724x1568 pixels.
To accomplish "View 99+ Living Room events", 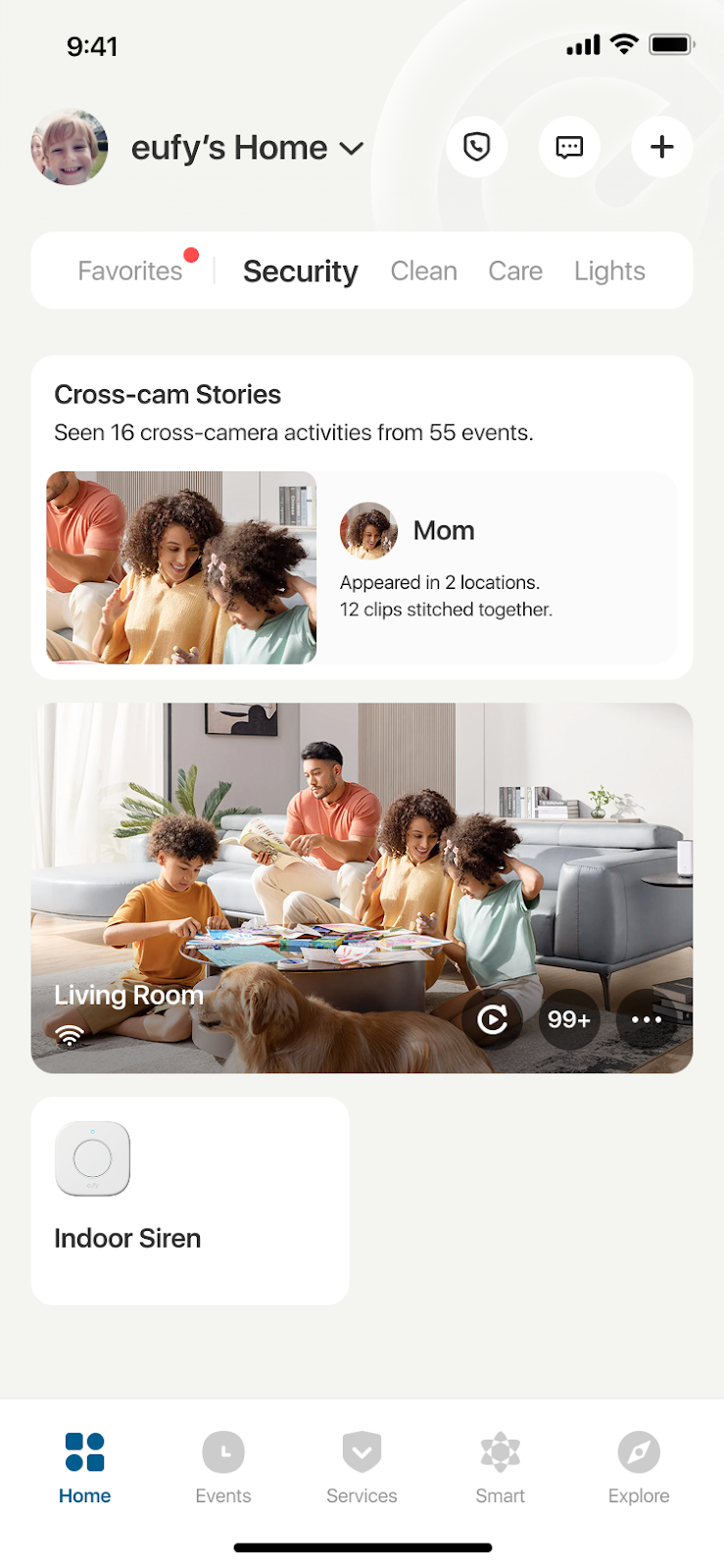I will click(569, 1019).
